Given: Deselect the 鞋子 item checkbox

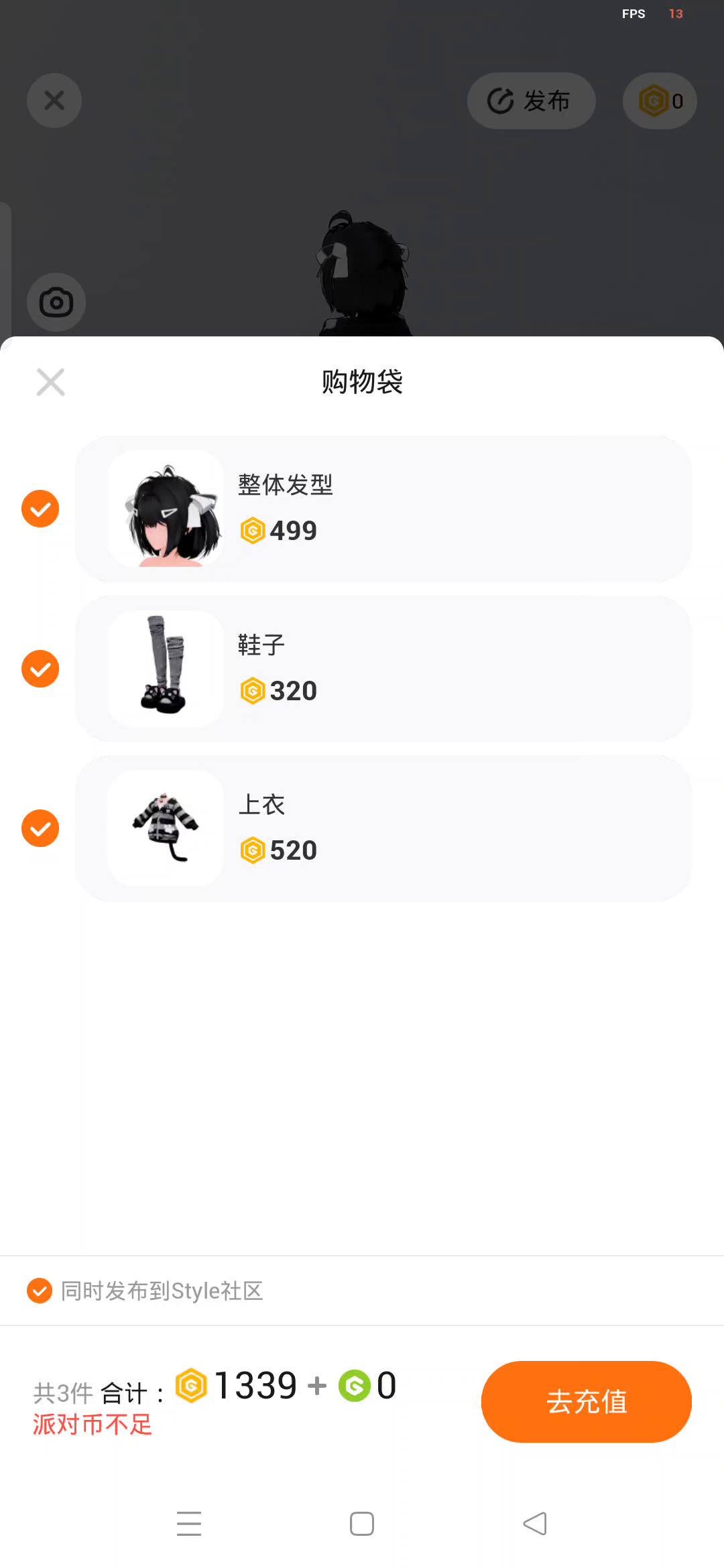Looking at the screenshot, I should 40,669.
